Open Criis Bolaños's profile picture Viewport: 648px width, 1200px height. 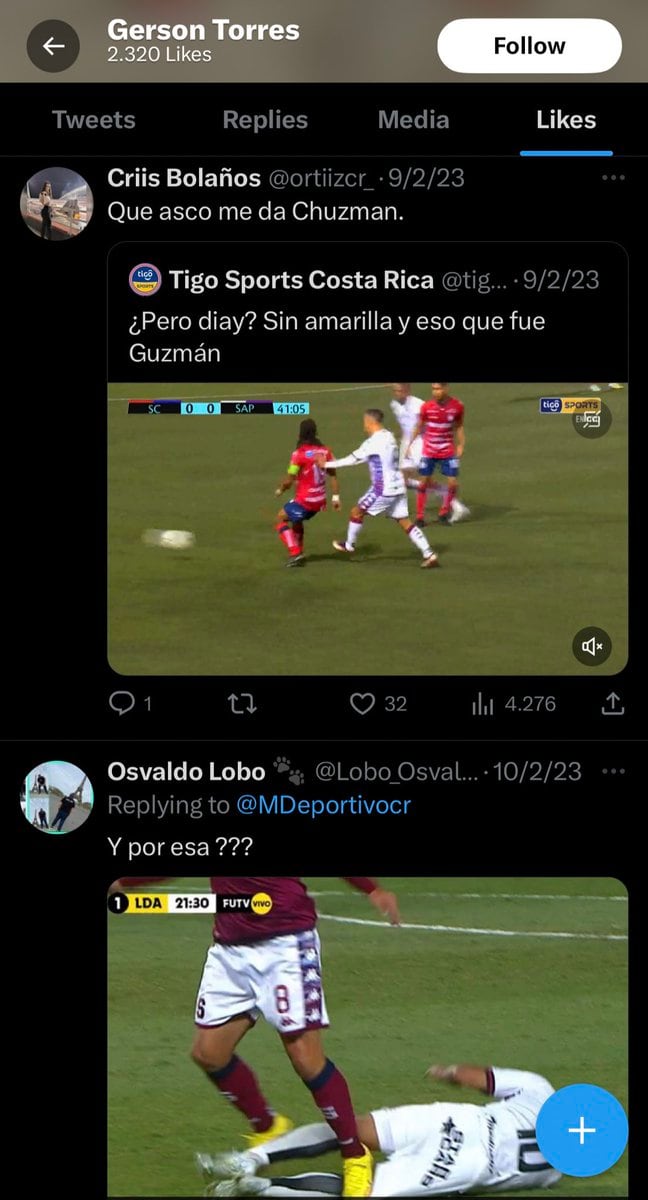coord(57,203)
